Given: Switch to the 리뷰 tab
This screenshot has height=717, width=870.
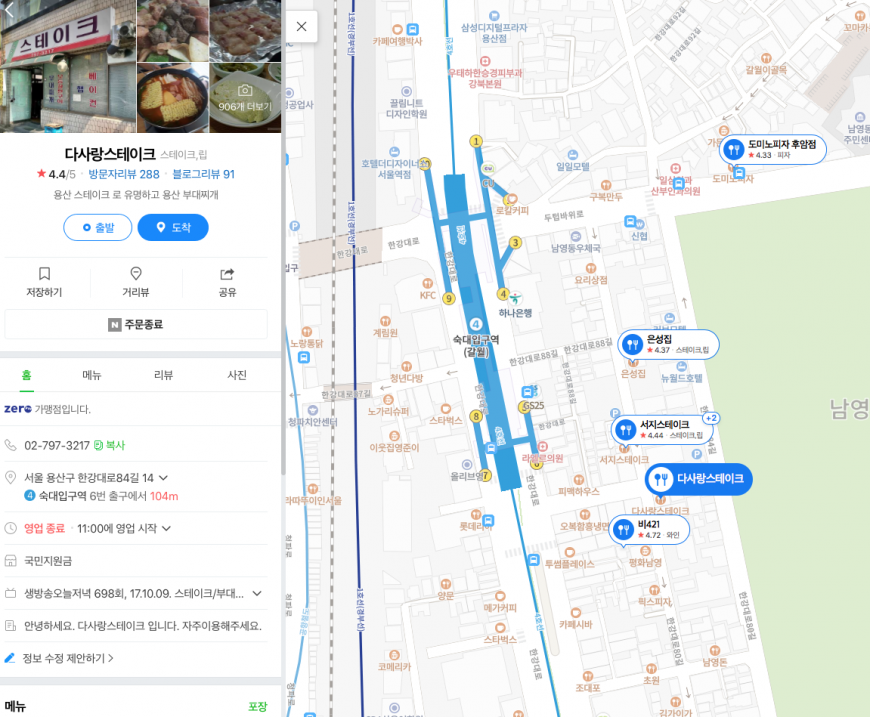Looking at the screenshot, I should tap(163, 375).
